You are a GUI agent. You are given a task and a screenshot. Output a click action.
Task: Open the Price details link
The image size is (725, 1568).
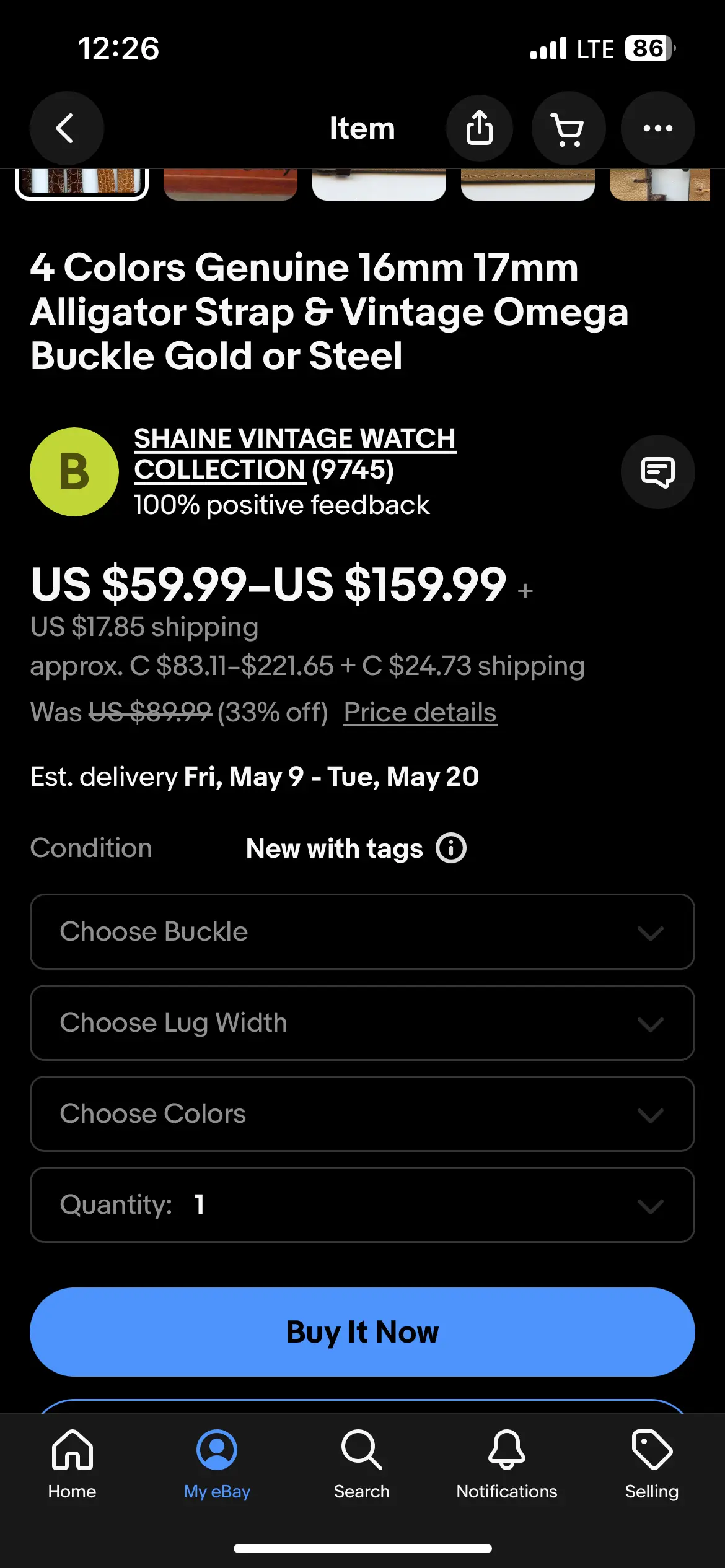pyautogui.click(x=420, y=712)
